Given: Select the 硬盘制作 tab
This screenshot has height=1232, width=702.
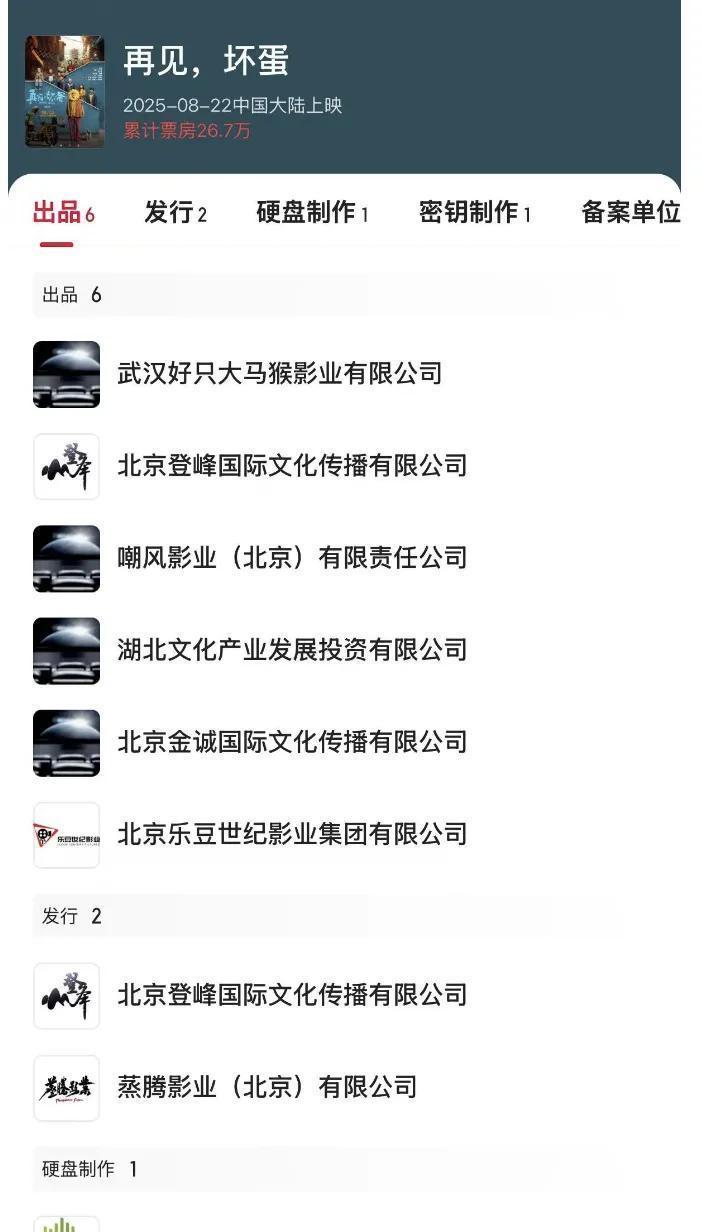Looking at the screenshot, I should coord(312,213).
